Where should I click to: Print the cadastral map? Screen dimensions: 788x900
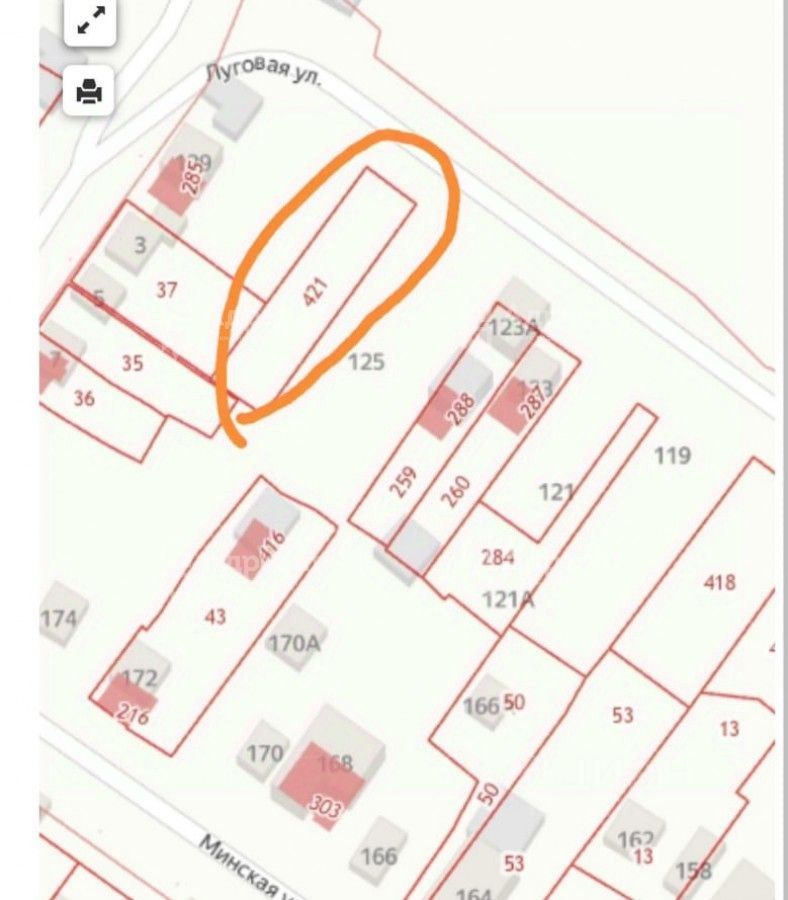click(x=90, y=92)
